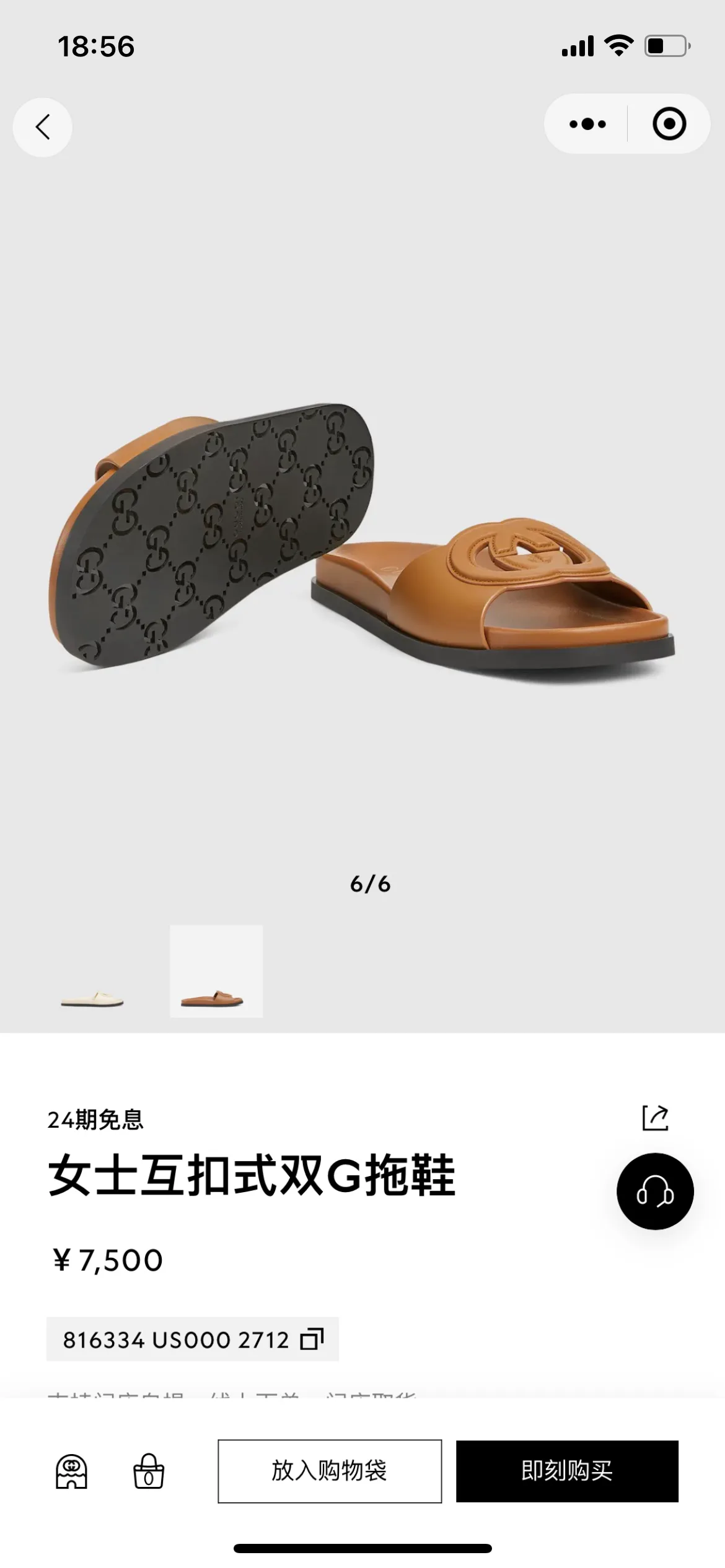Select the brown slipper color variant

216,971
